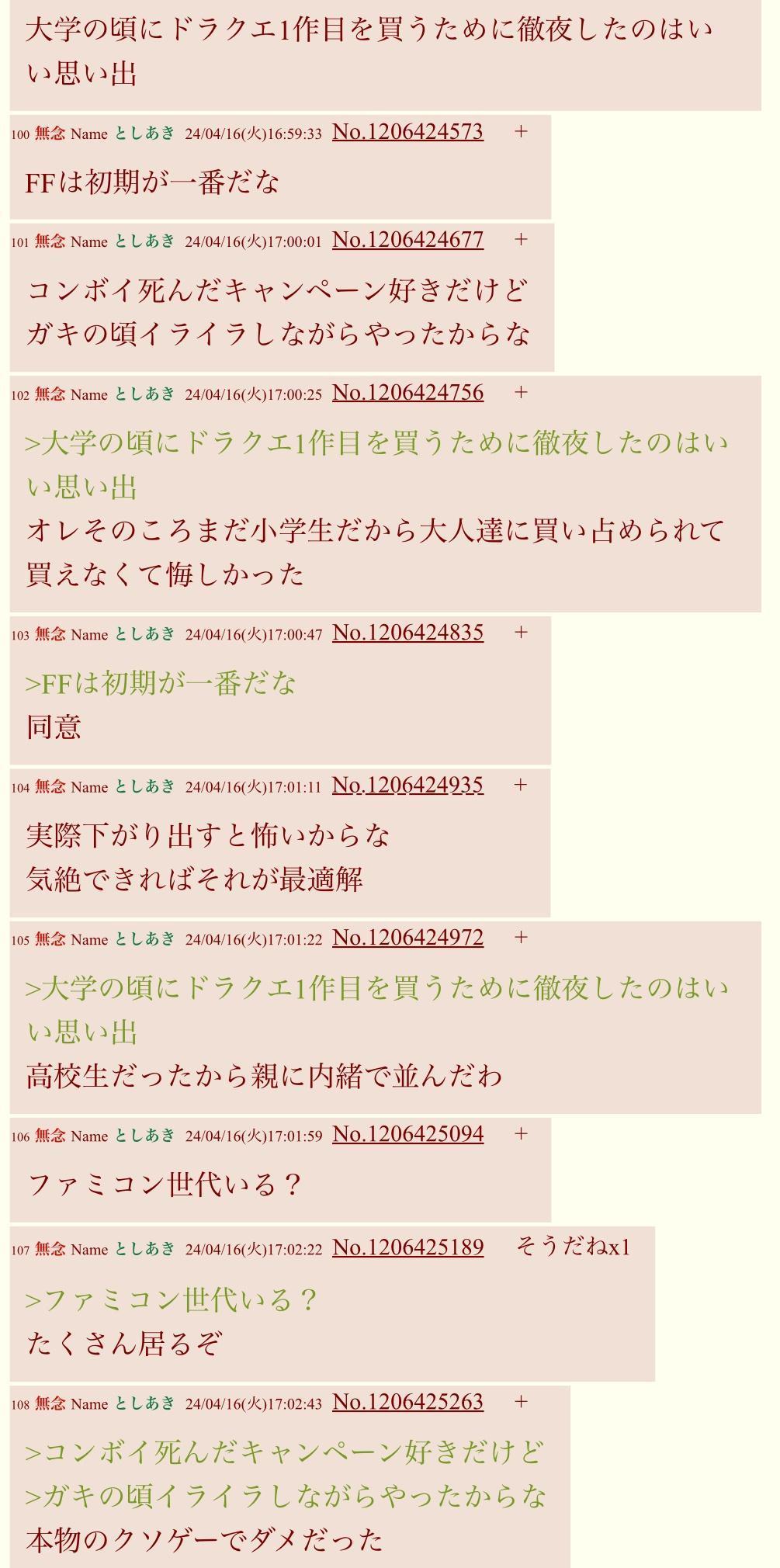Viewport: 780px width, 1568px height.
Task: Open post link No.1206424677
Action: [407, 240]
